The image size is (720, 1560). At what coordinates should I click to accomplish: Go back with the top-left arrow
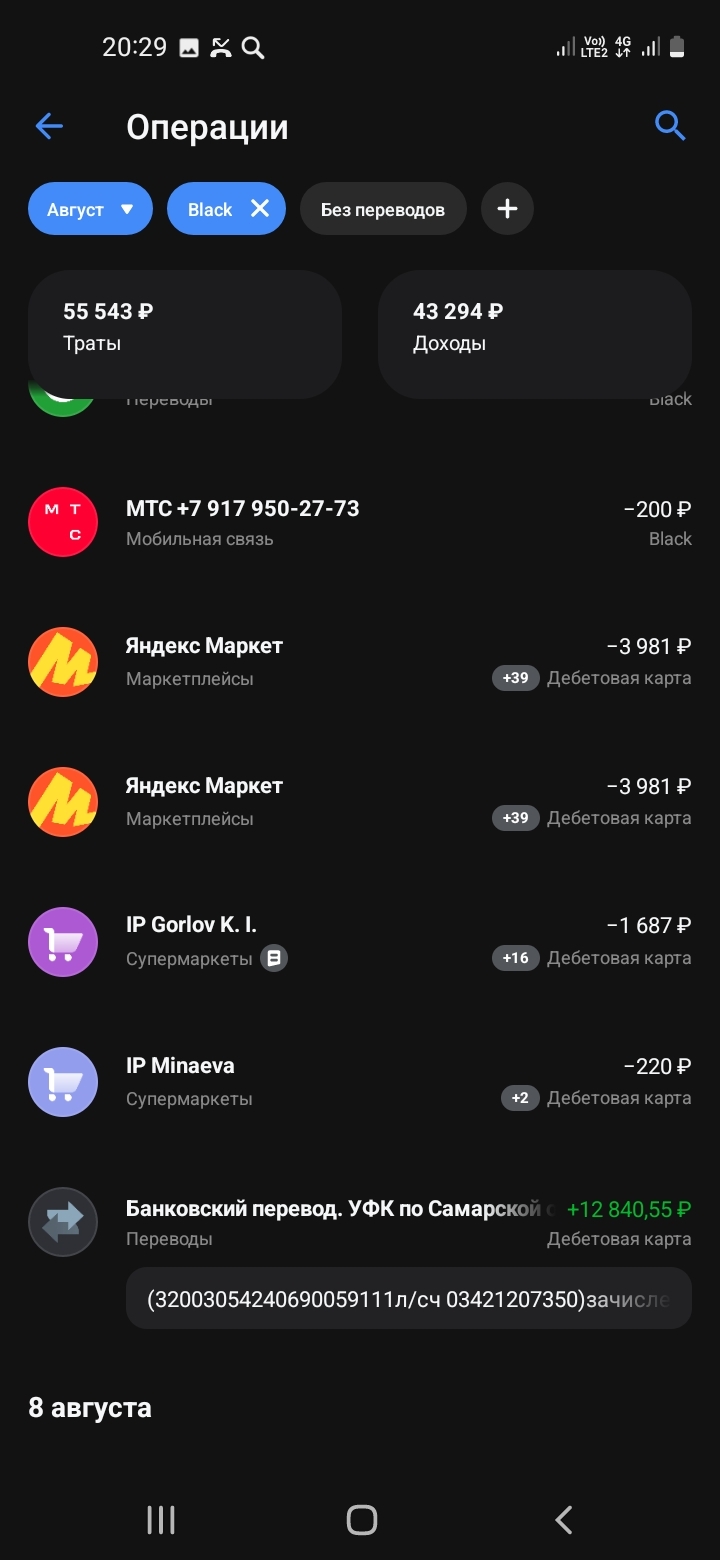(49, 126)
